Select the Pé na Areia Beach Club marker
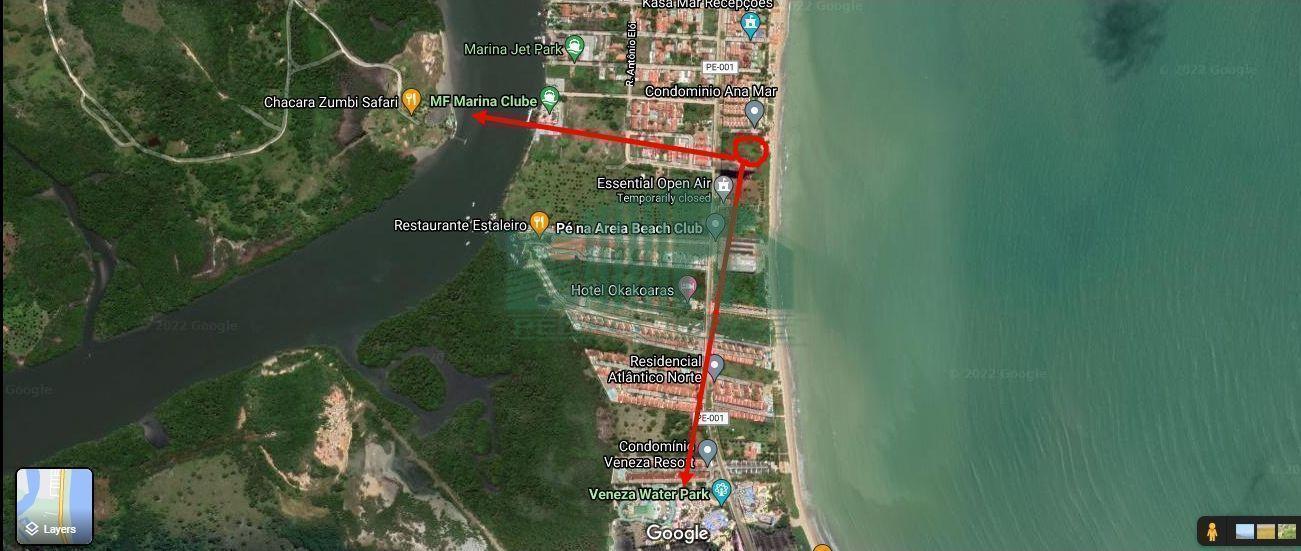This screenshot has height=551, width=1301. (715, 225)
